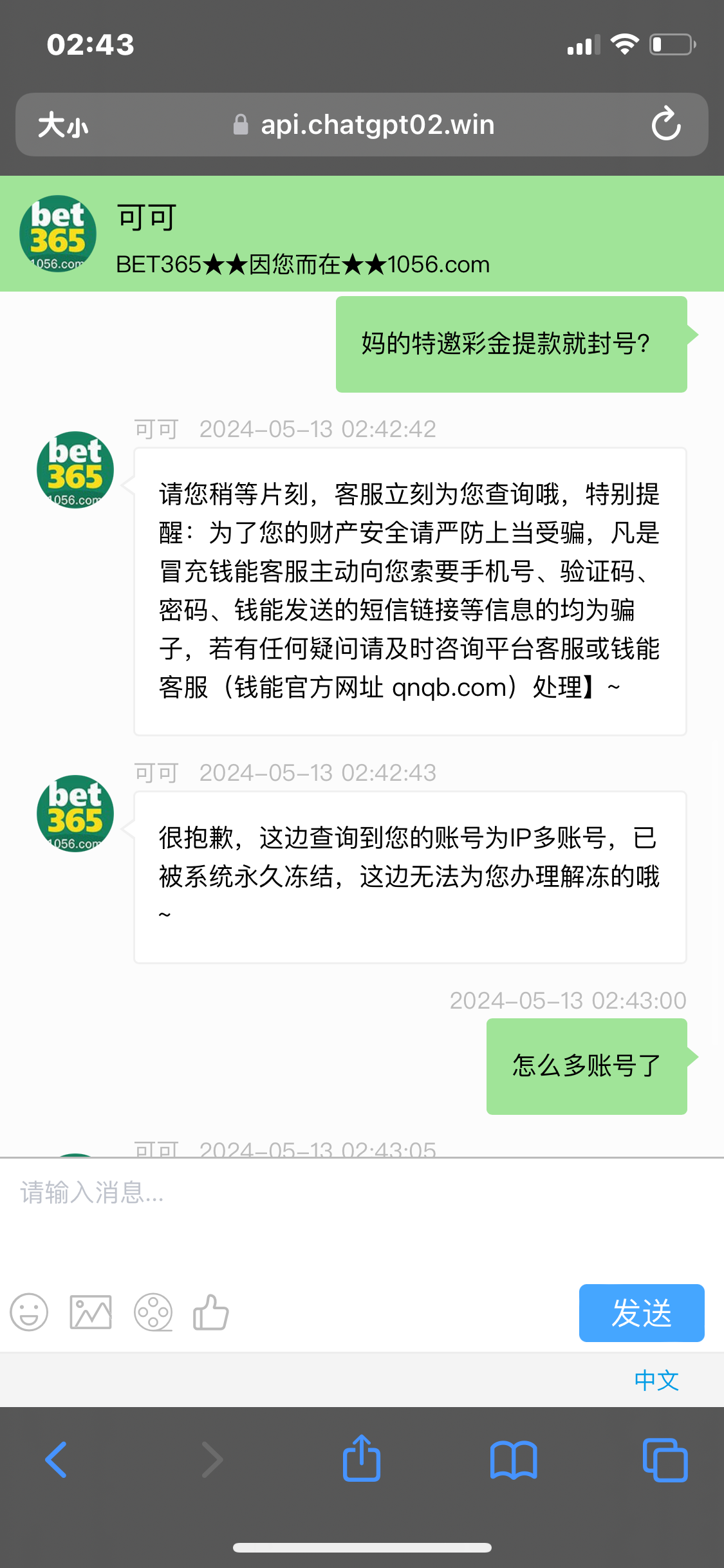The image size is (724, 1568).
Task: Go back to the previous page
Action: [56, 1460]
